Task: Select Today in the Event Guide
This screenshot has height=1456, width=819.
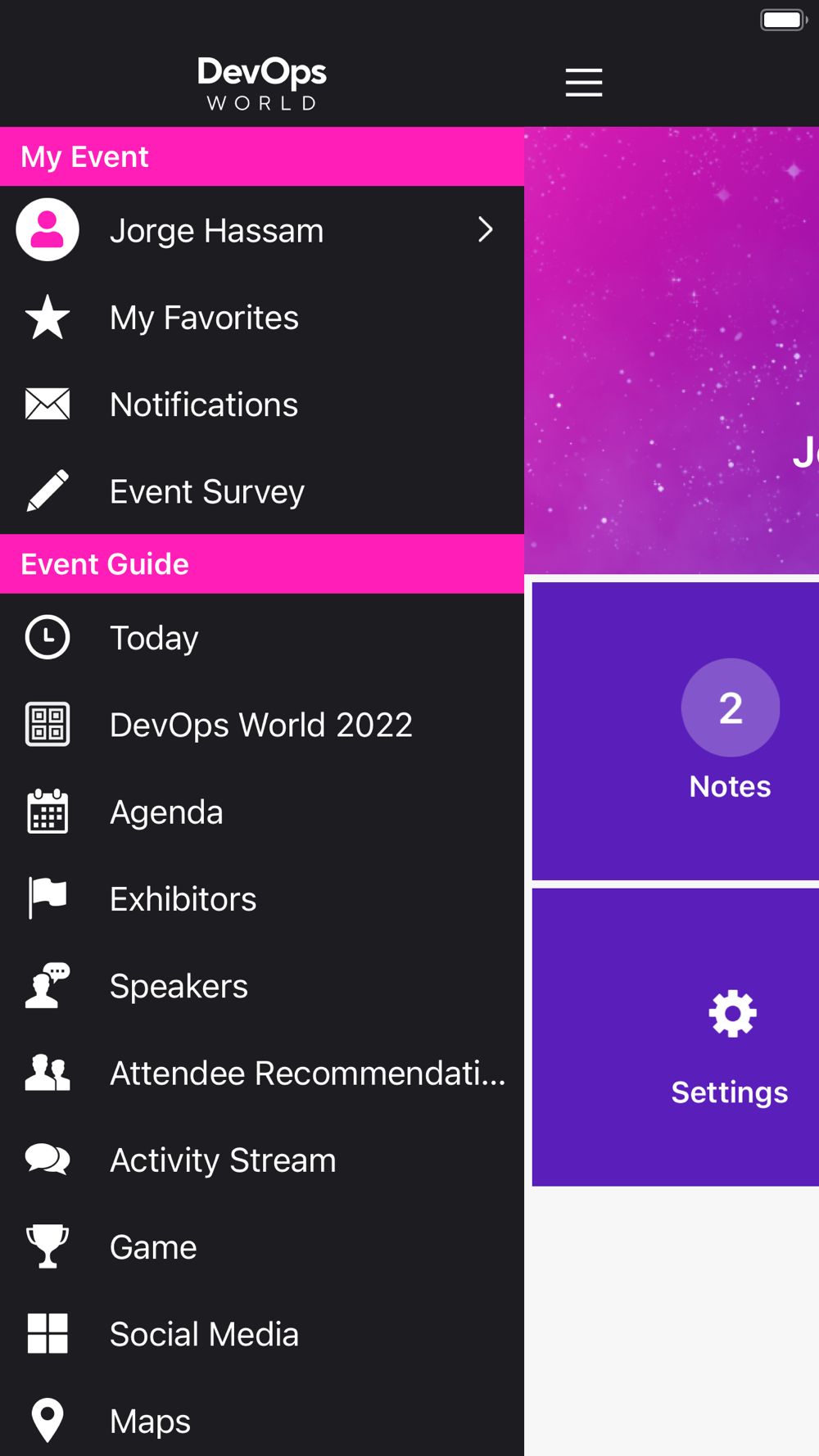Action: click(262, 637)
